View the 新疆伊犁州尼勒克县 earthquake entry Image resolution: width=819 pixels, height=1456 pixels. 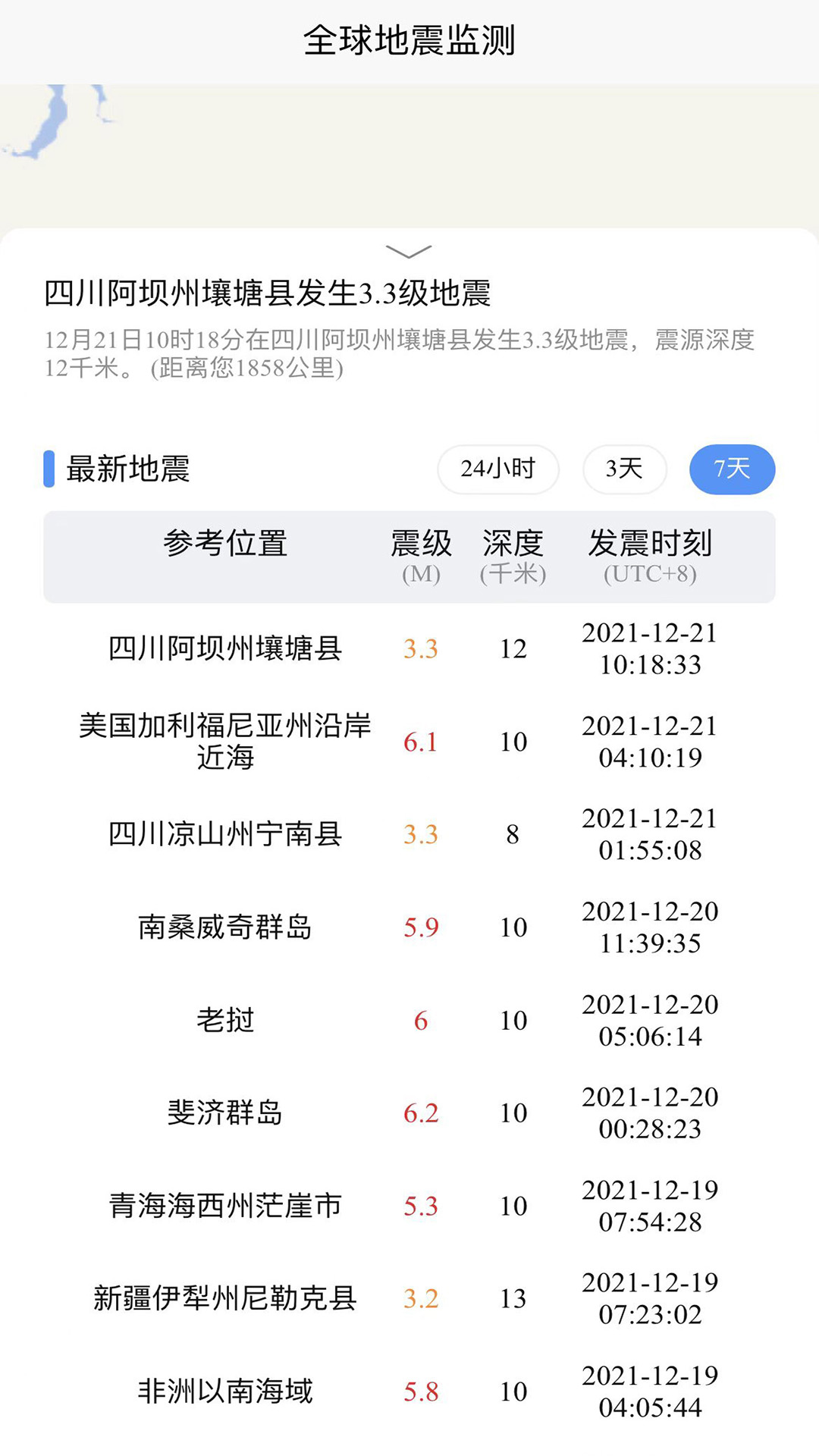pyautogui.click(x=409, y=1298)
